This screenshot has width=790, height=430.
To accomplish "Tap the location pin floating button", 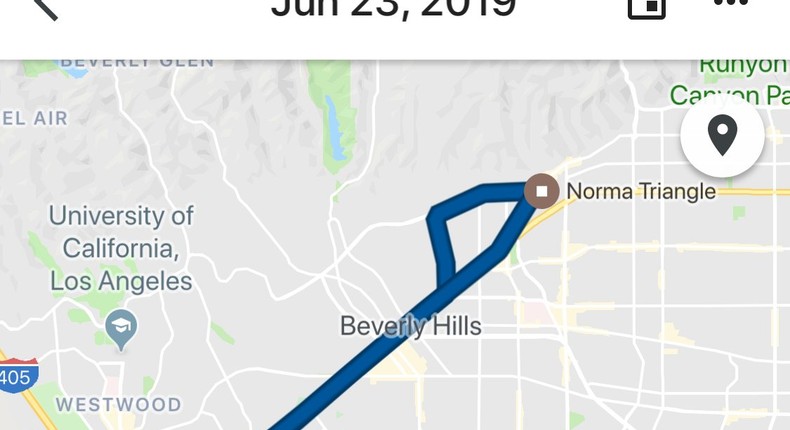I will (x=722, y=136).
